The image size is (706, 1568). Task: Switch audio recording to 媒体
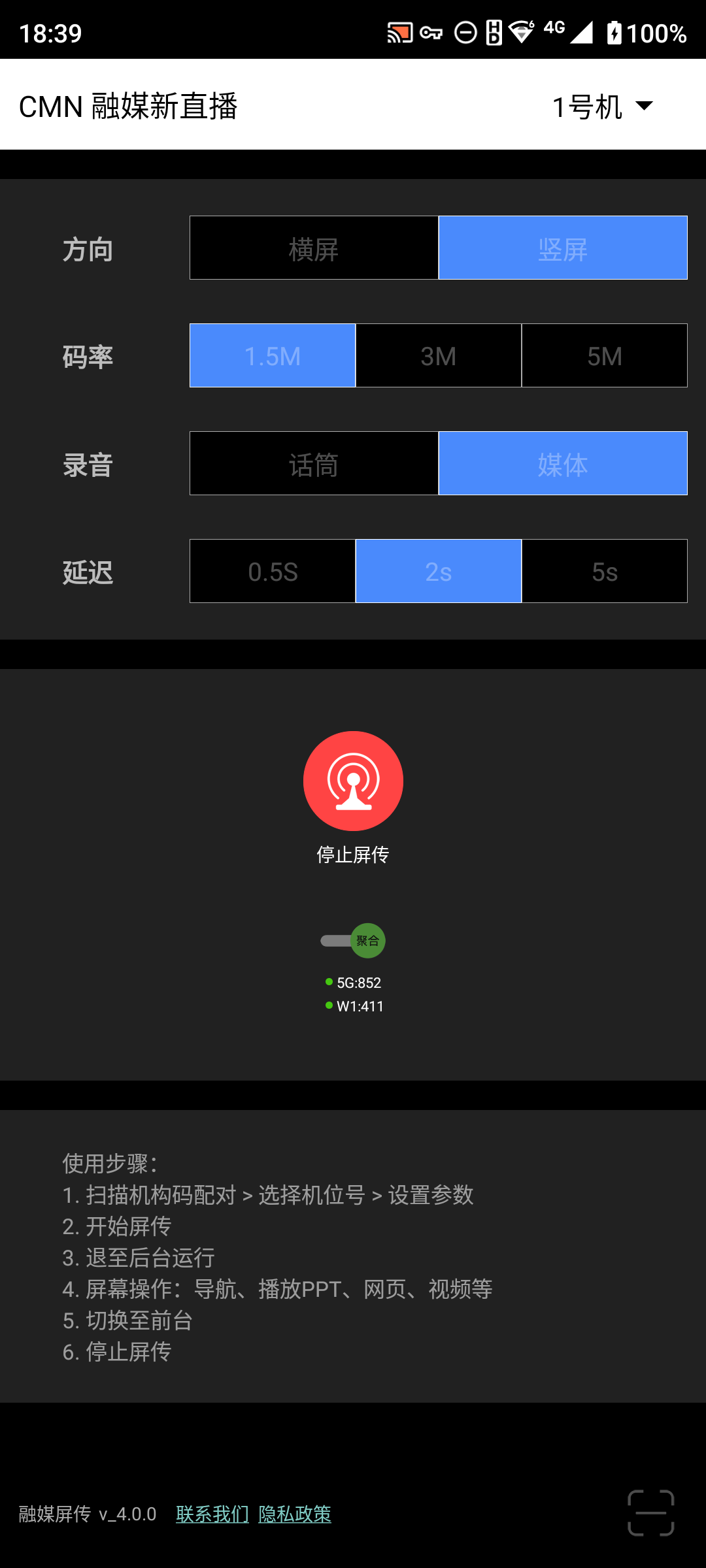(563, 464)
